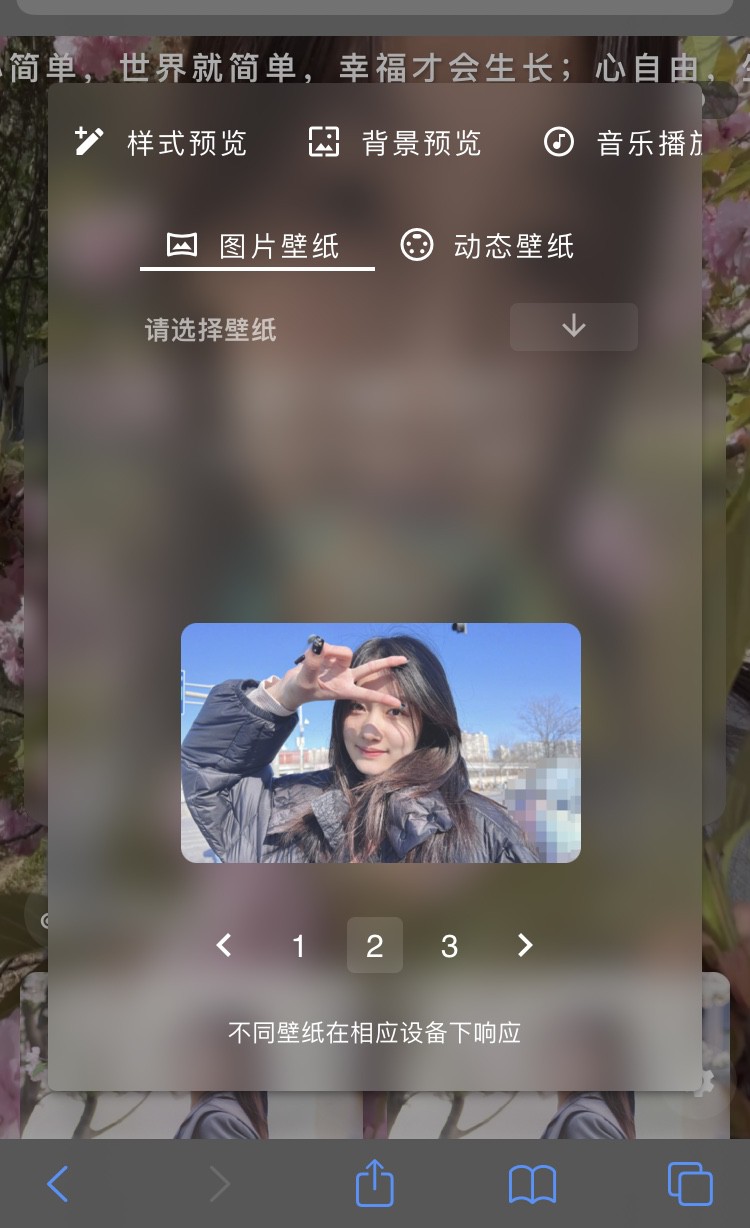Switch to 动态壁纸 live wallpaper tab
750x1228 pixels.
pyautogui.click(x=487, y=246)
